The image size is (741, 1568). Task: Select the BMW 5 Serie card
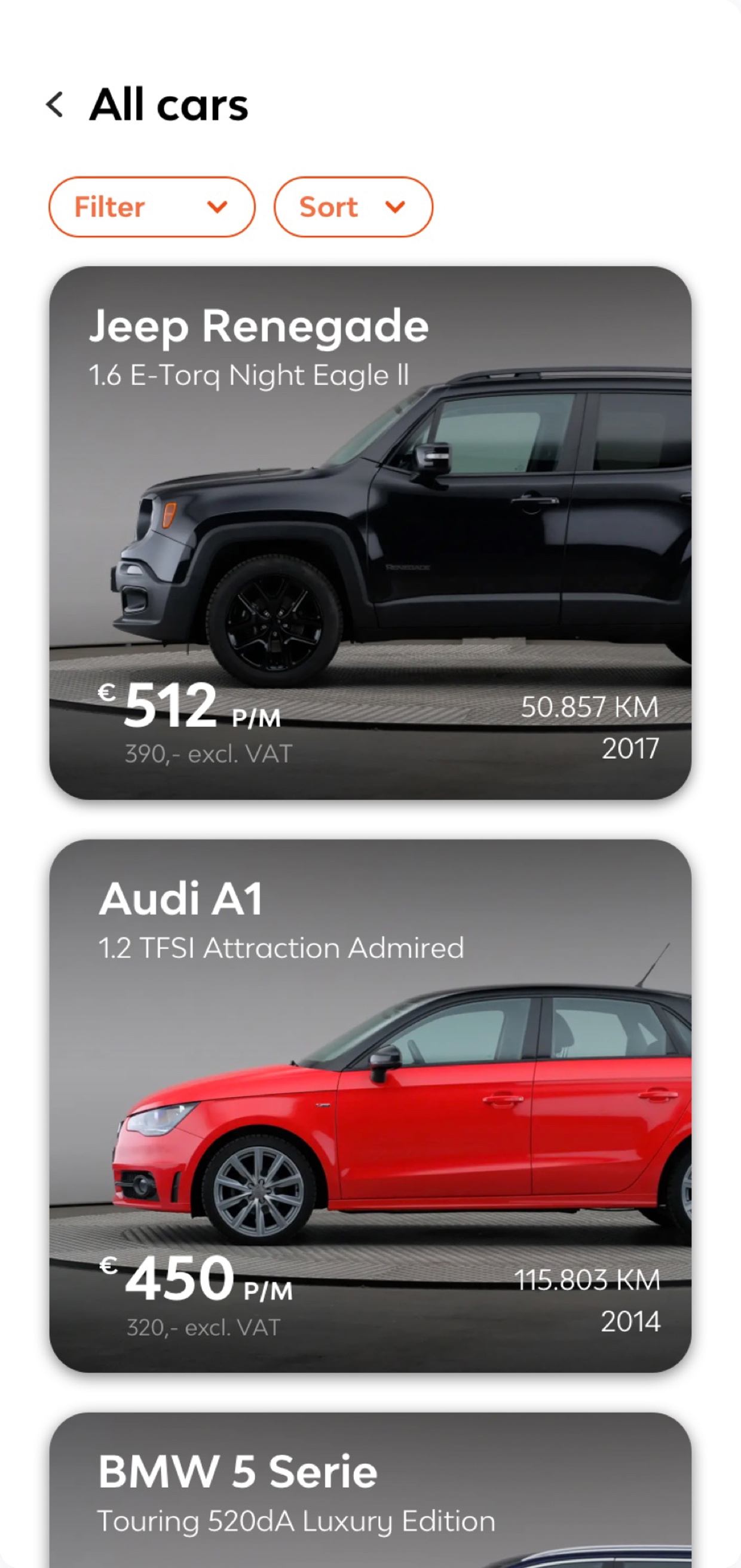[370, 1492]
